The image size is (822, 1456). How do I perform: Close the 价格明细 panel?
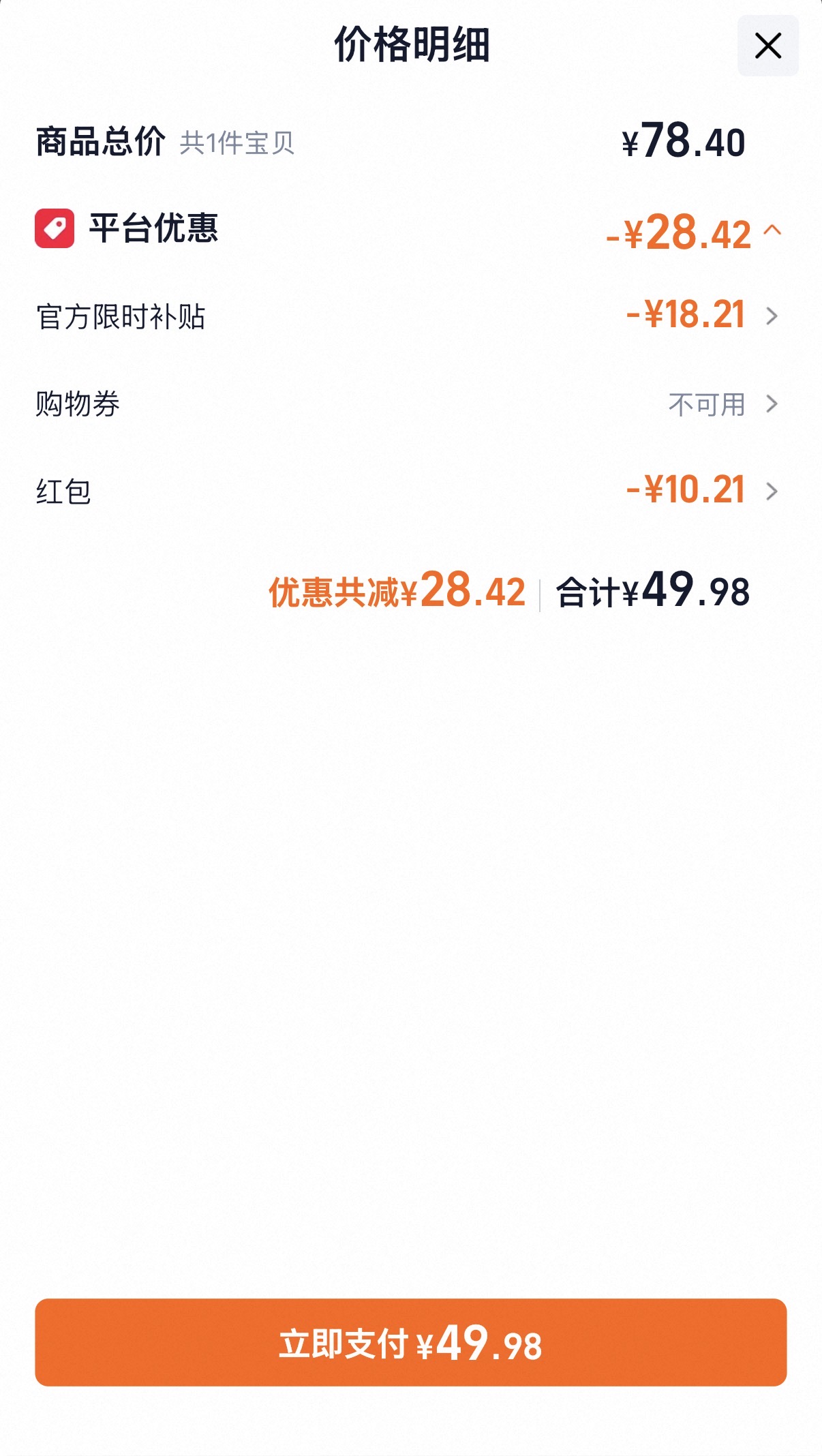click(768, 46)
